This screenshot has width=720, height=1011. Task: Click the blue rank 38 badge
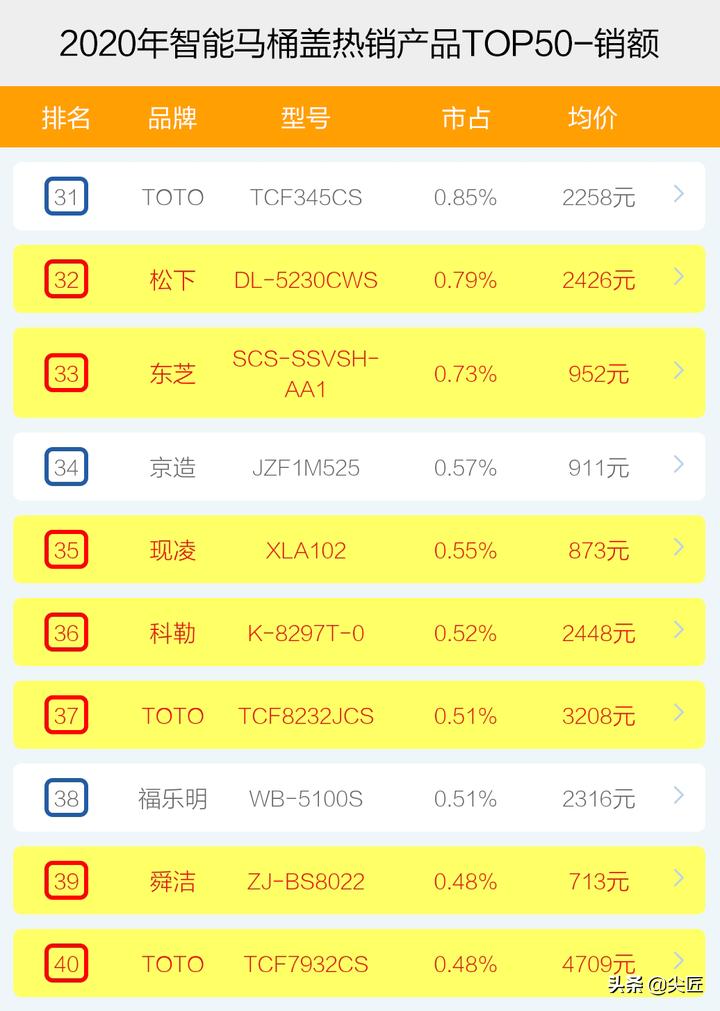[x=66, y=798]
